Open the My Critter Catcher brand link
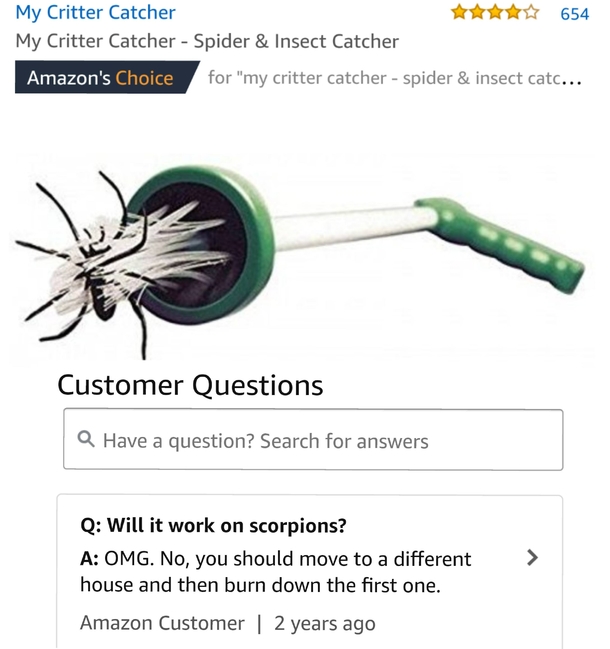 tap(95, 13)
